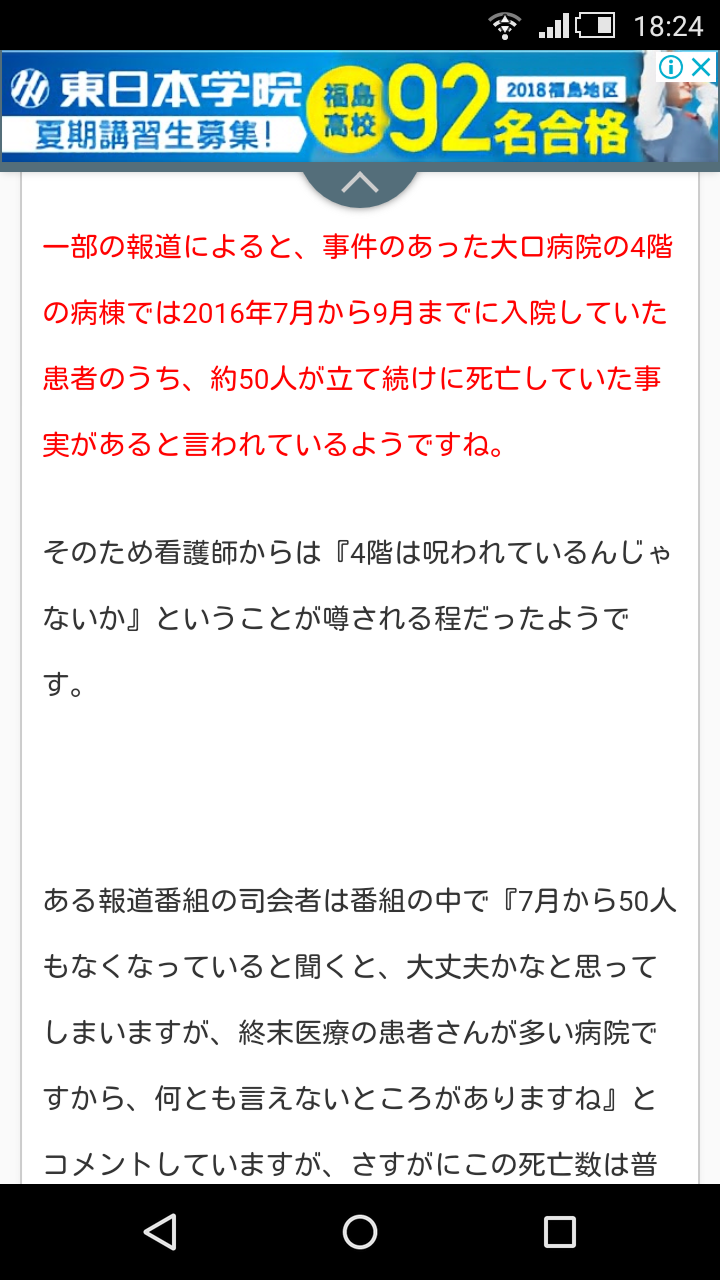The image size is (720, 1280).
Task: Go back with the system back button
Action: [x=160, y=1232]
